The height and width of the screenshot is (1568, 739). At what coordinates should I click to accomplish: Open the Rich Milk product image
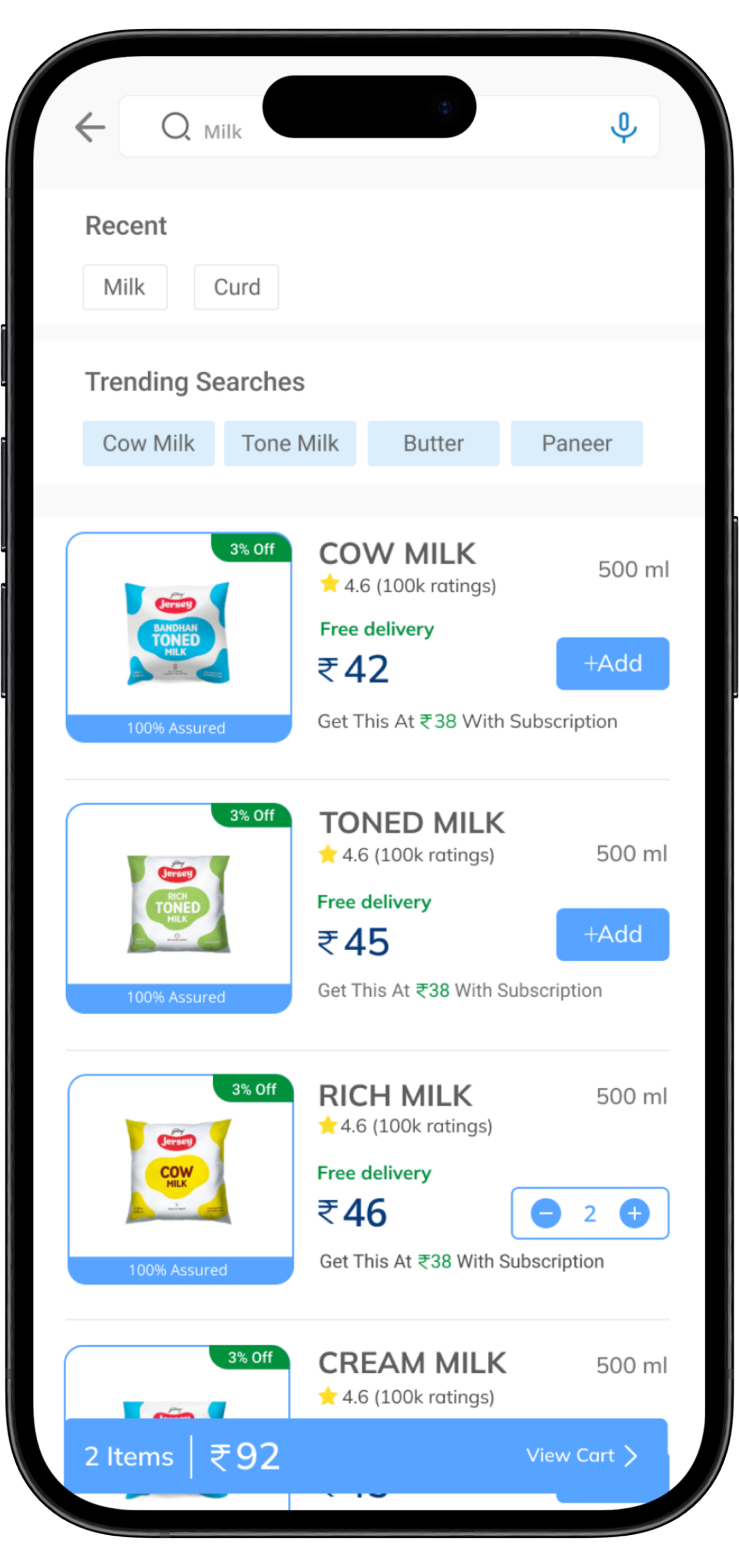180,1172
